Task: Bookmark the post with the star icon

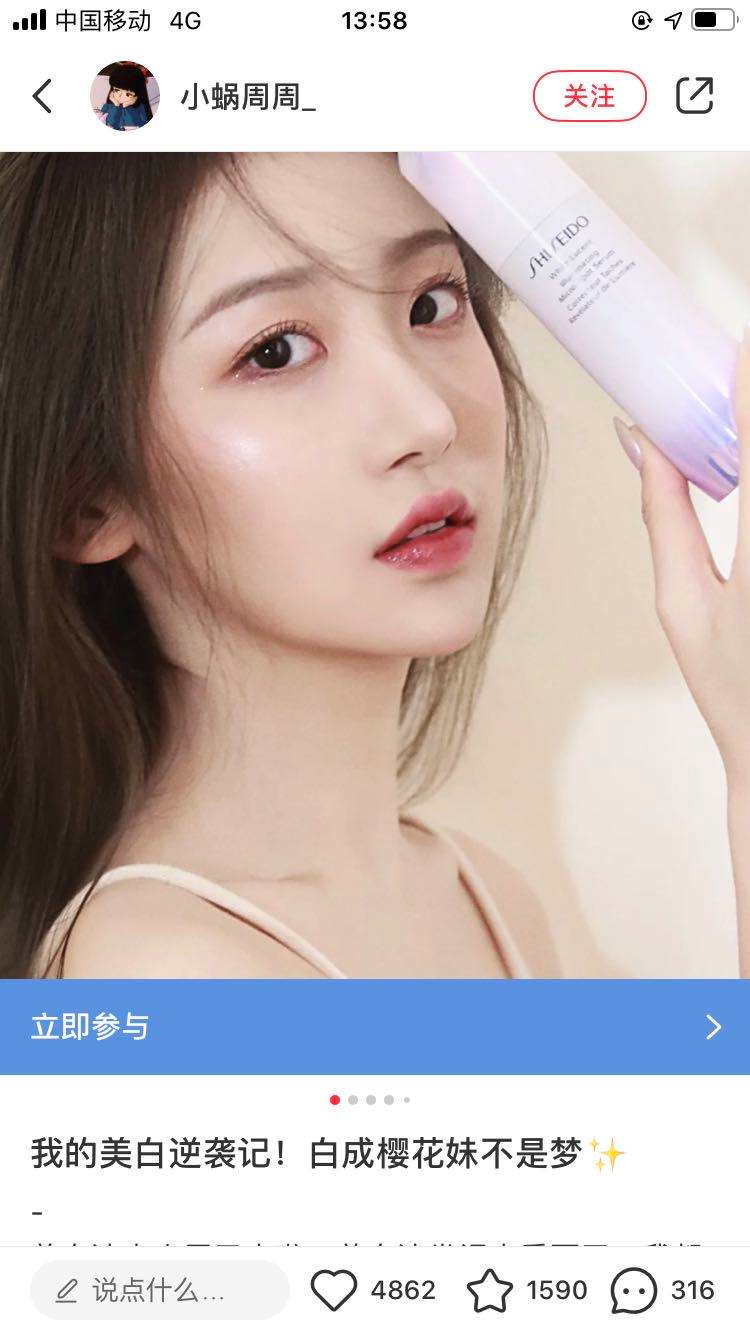Action: 490,1290
